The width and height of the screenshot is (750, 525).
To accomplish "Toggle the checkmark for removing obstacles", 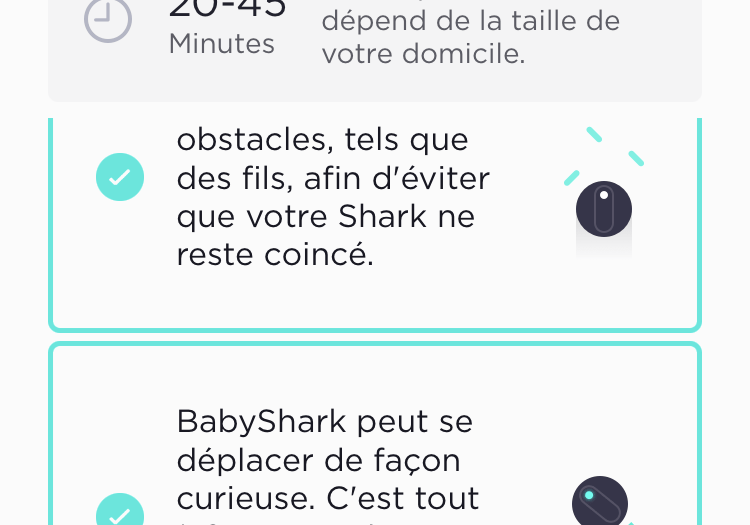I will click(x=120, y=178).
